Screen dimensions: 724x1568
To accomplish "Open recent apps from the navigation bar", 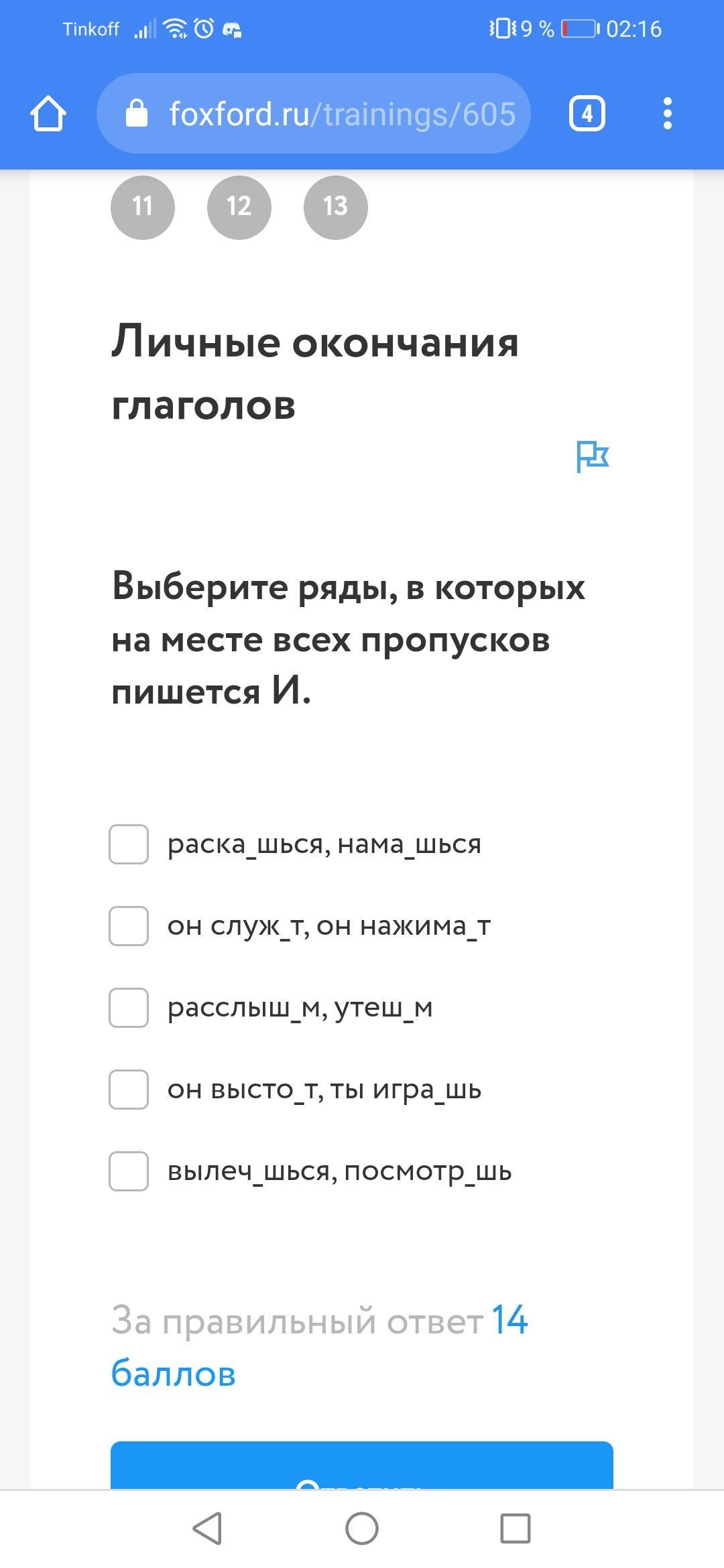I will click(516, 1528).
